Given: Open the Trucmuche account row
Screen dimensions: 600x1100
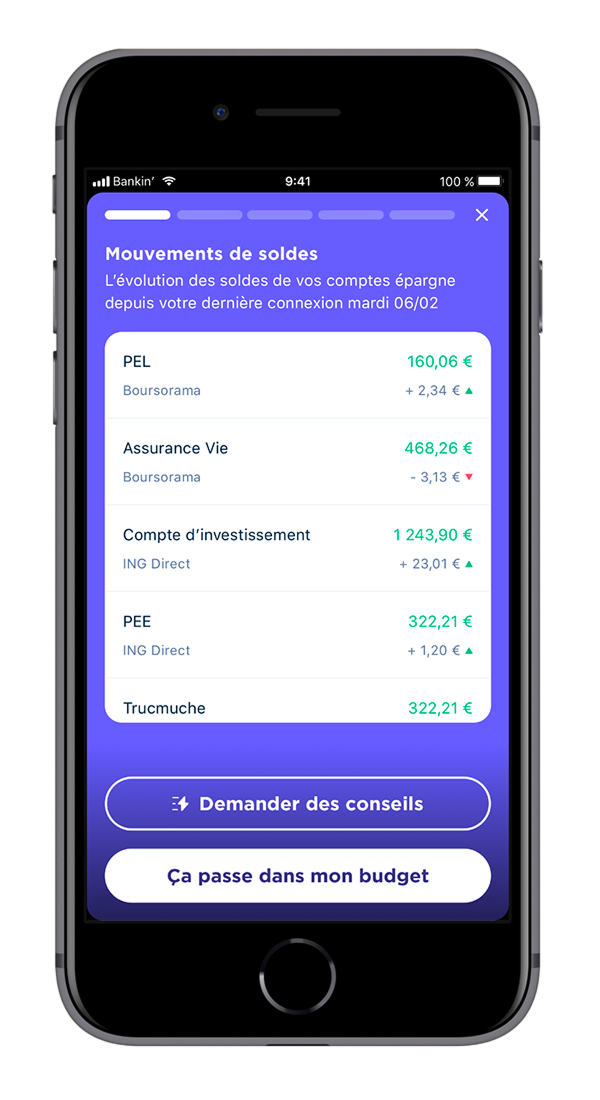Looking at the screenshot, I should [297, 706].
